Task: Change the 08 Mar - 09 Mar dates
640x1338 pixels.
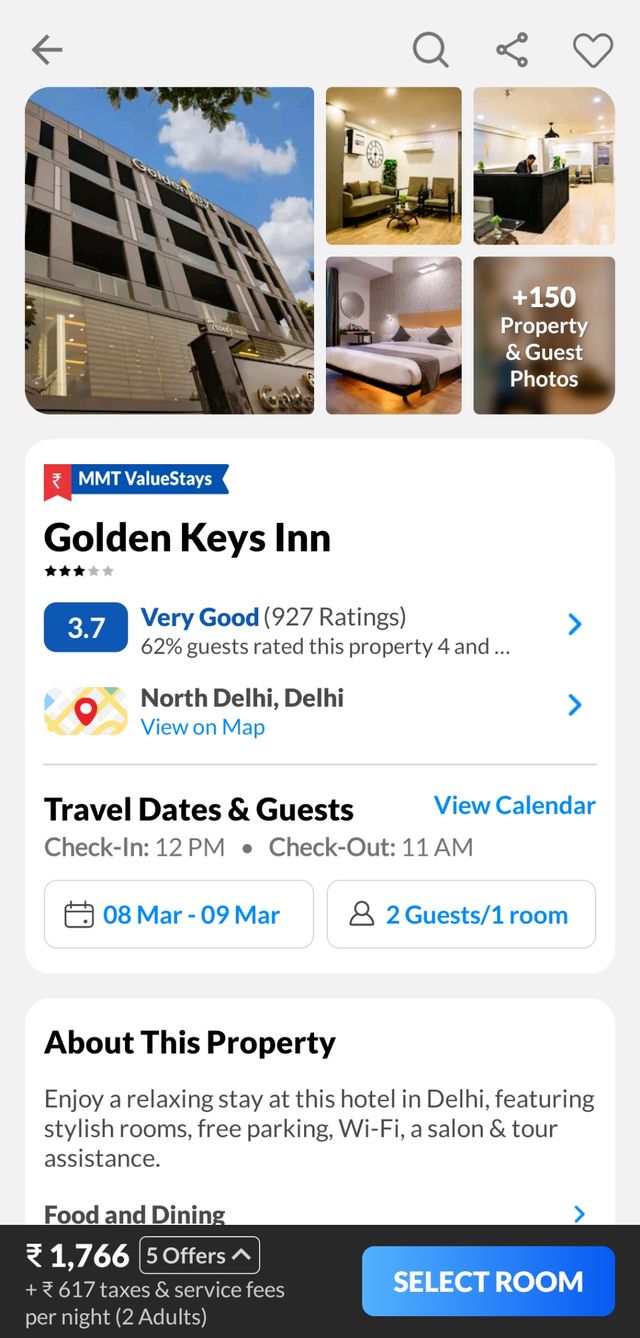Action: (x=179, y=914)
